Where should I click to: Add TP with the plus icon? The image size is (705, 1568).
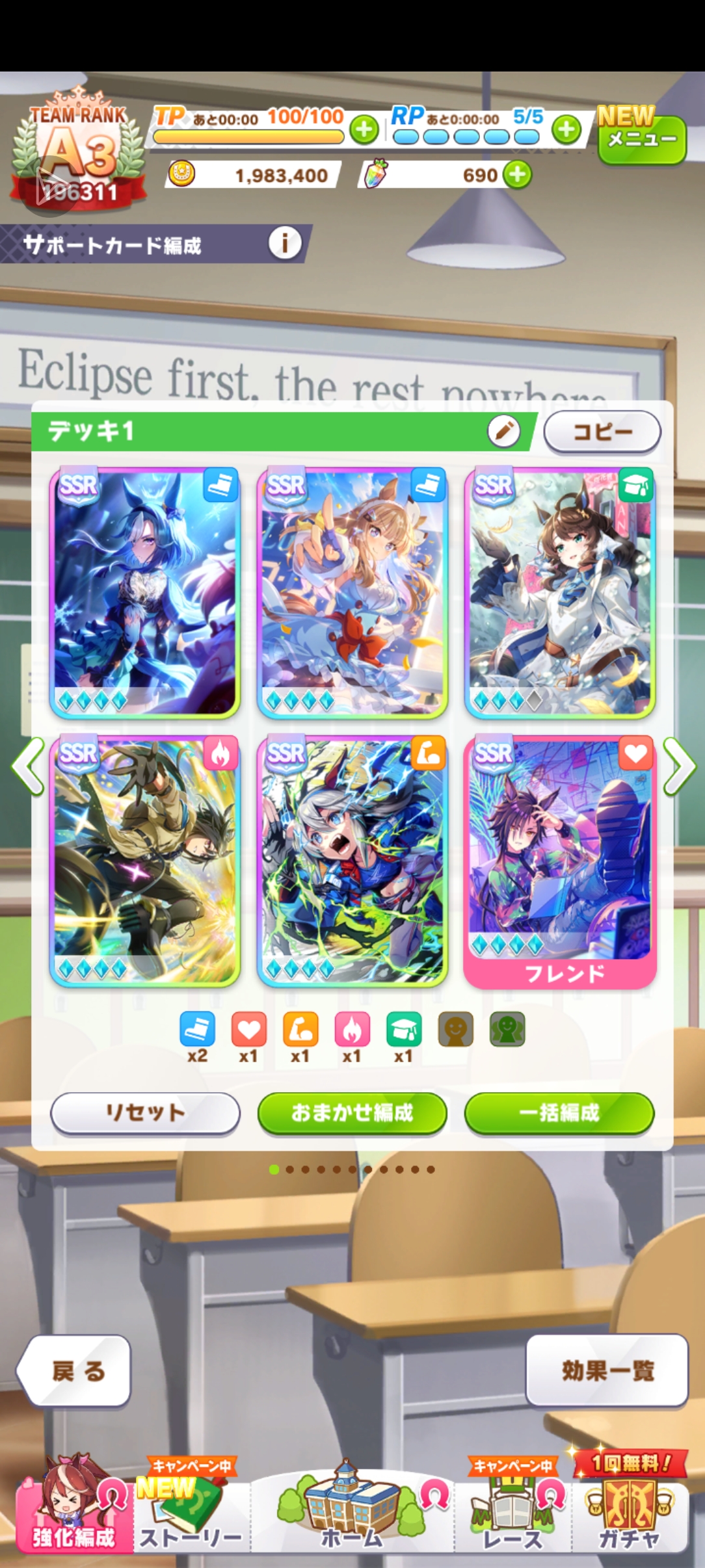tap(364, 129)
